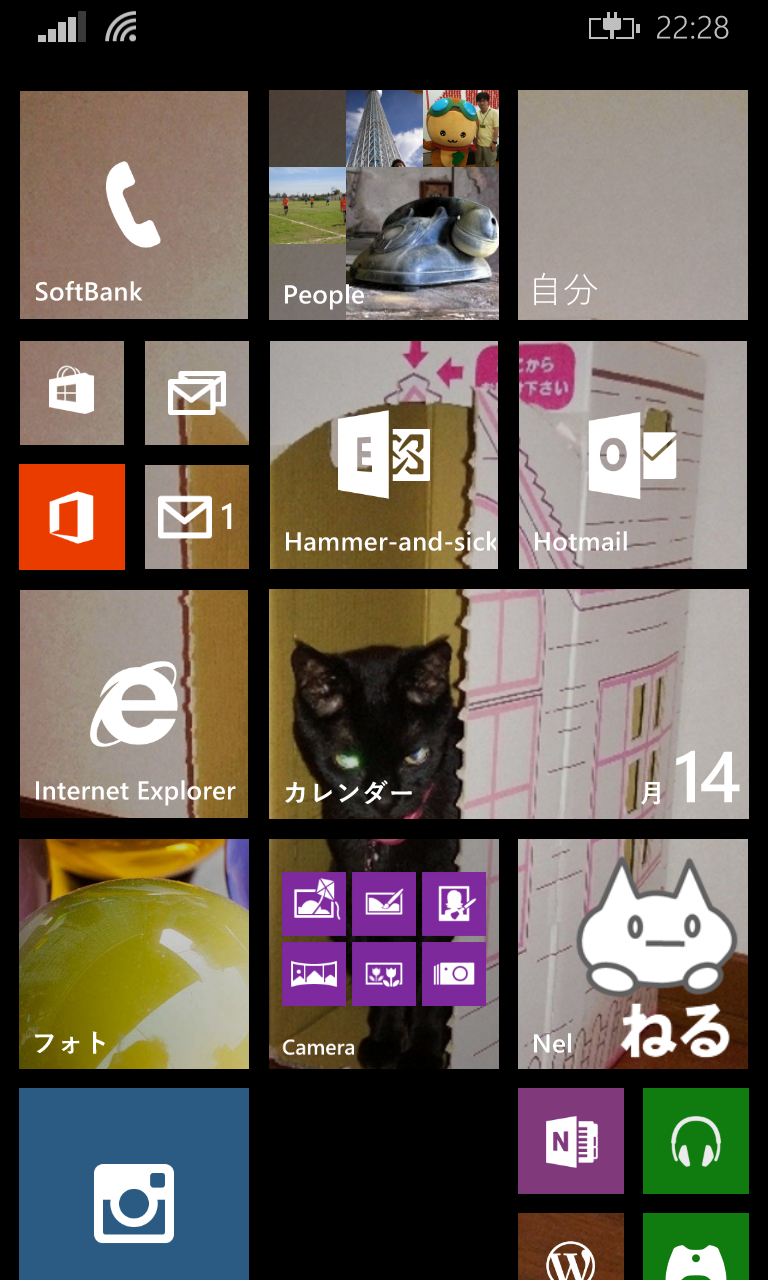Launch the Store shopping bag tile

point(72,393)
